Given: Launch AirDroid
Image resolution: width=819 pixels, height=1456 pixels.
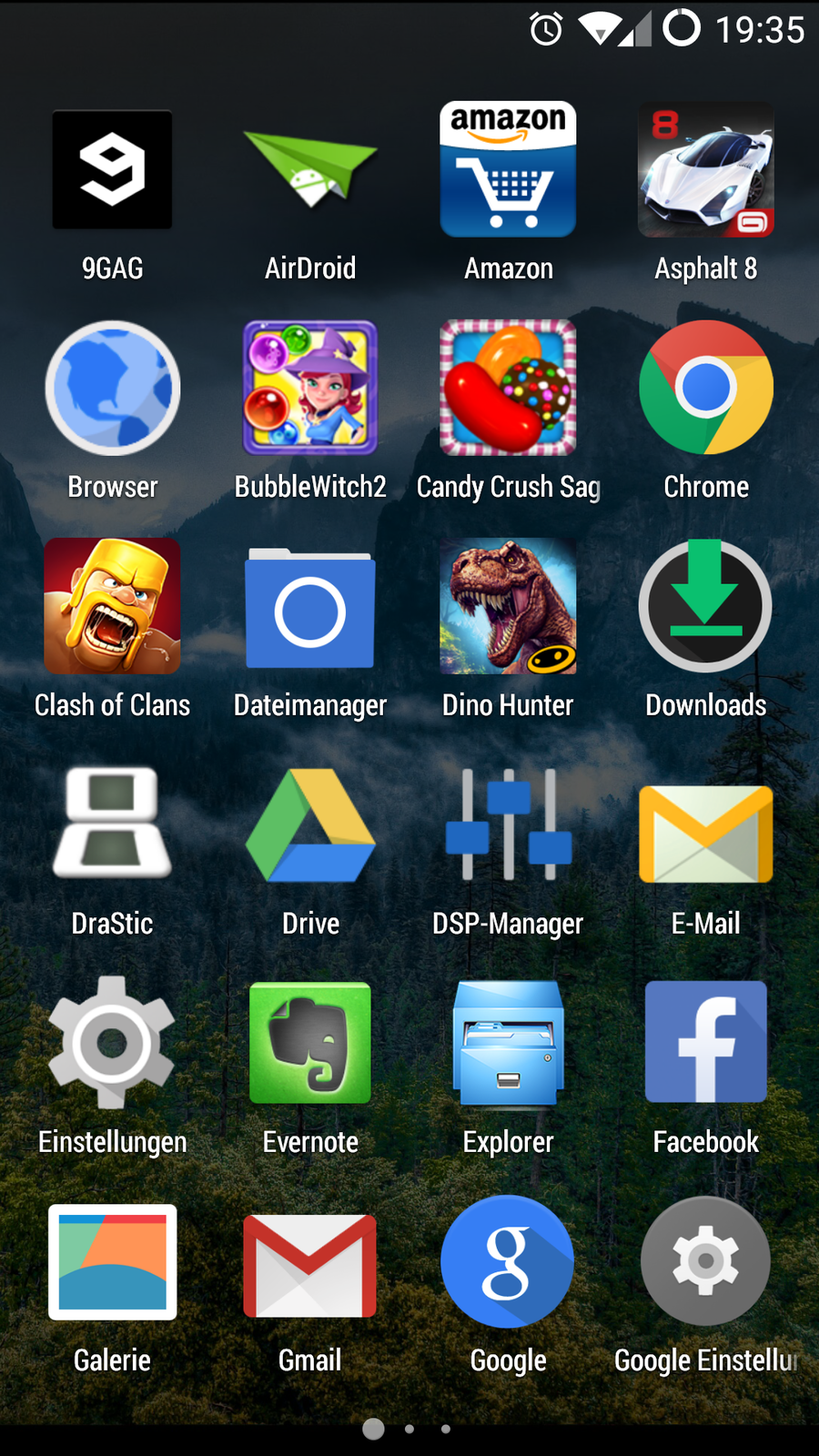Looking at the screenshot, I should [x=310, y=170].
